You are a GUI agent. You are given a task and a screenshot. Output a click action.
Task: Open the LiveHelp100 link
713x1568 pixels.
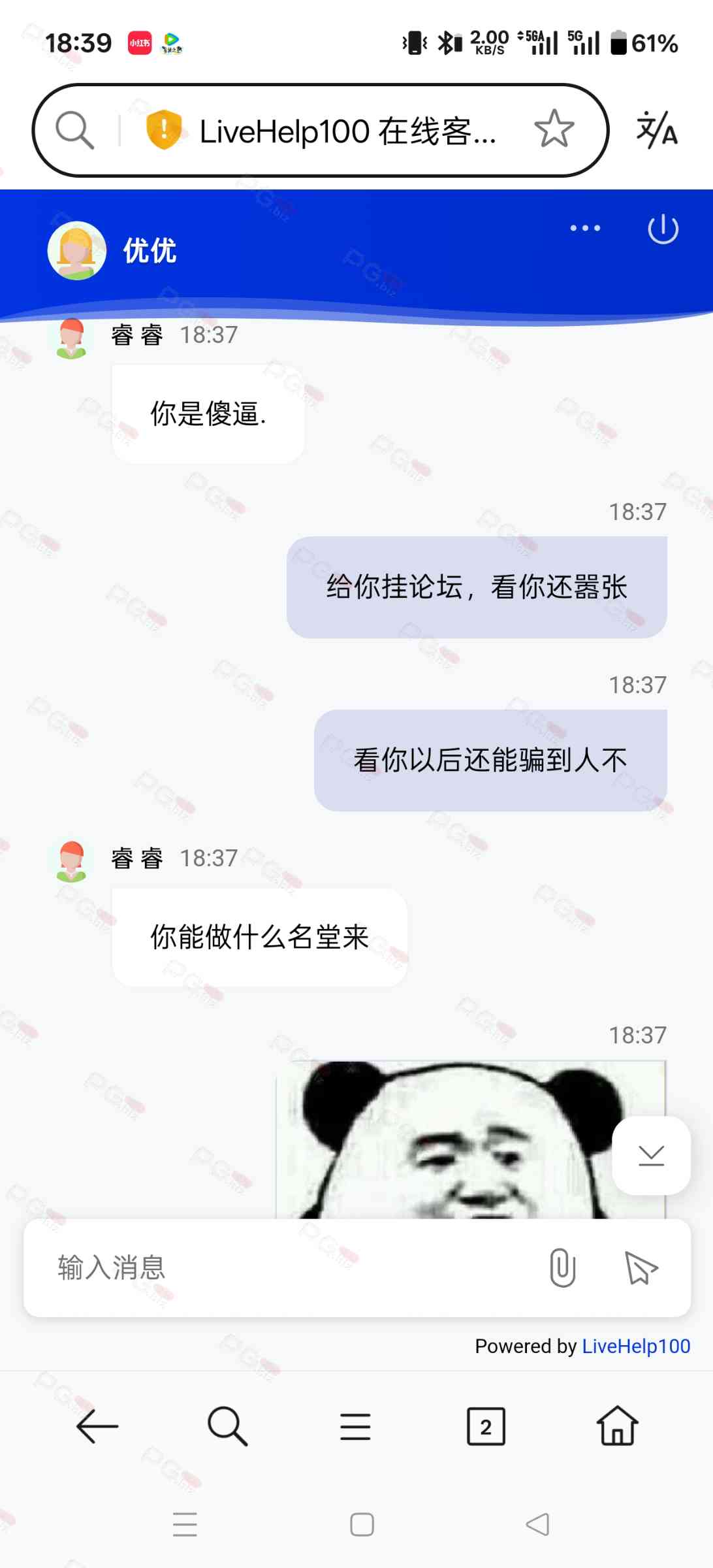pyautogui.click(x=636, y=1346)
